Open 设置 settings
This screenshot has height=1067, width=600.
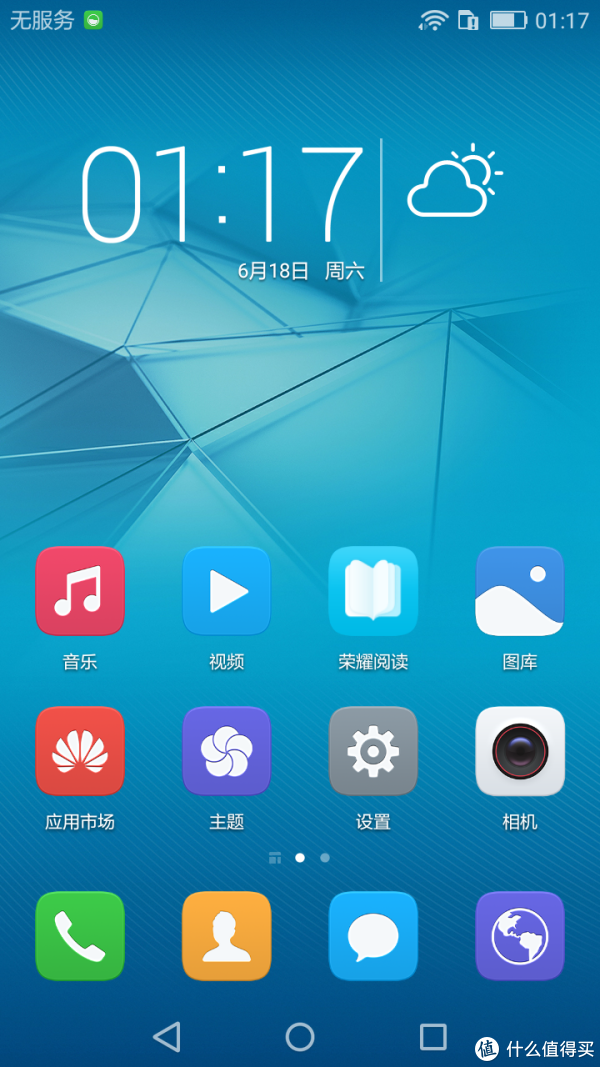point(373,751)
